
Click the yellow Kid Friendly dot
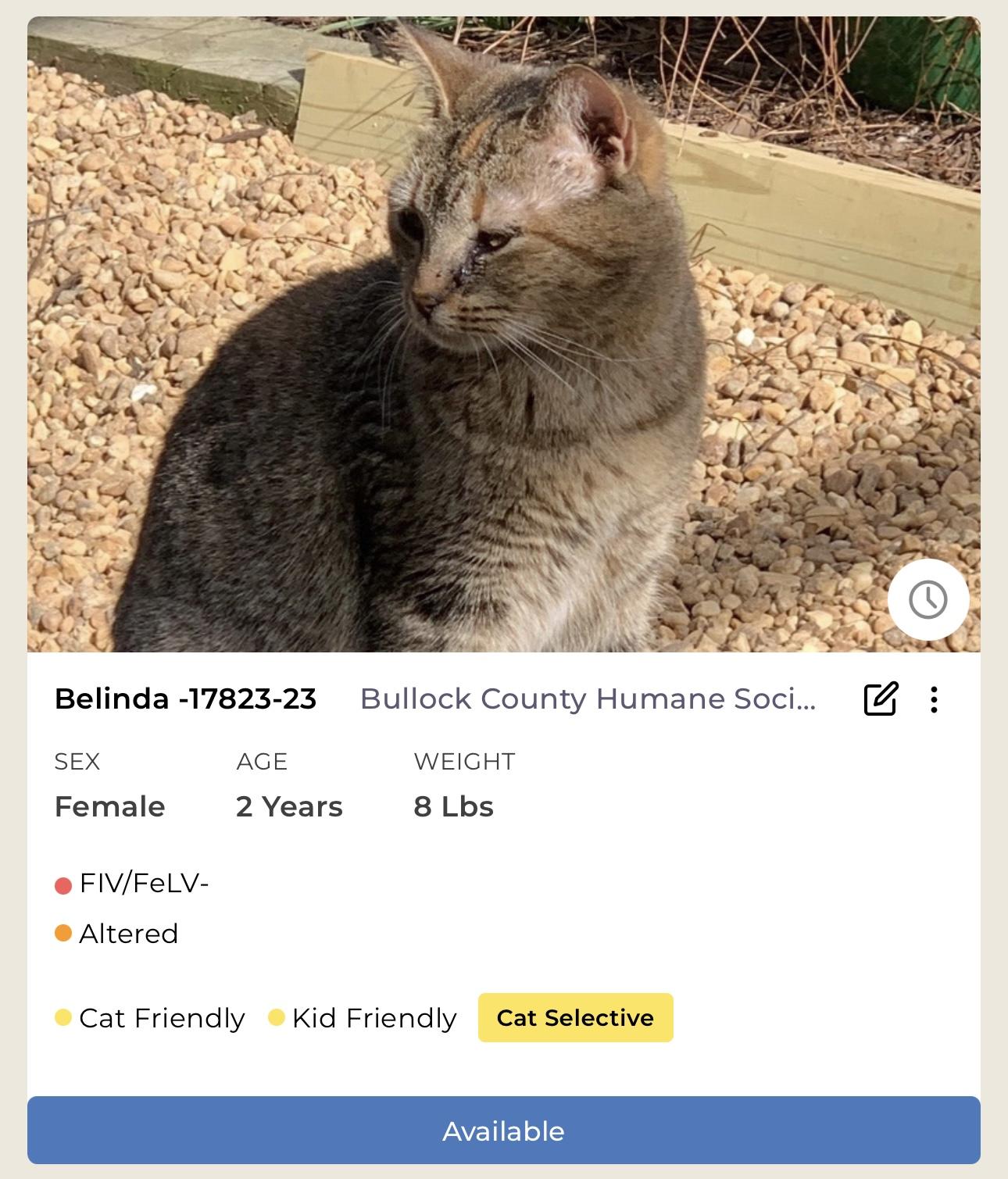pos(275,1017)
